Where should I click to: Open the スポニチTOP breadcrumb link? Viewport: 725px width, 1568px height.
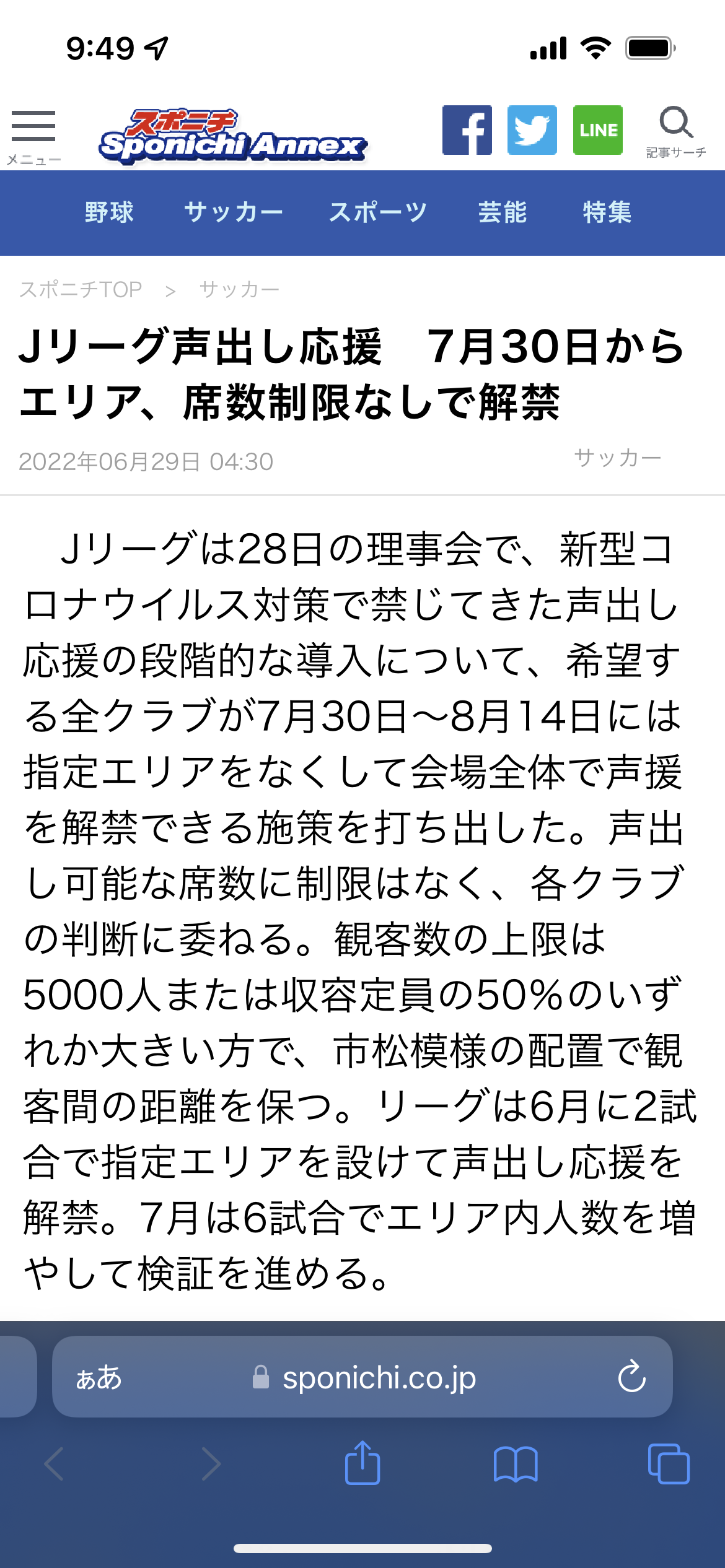[x=81, y=290]
